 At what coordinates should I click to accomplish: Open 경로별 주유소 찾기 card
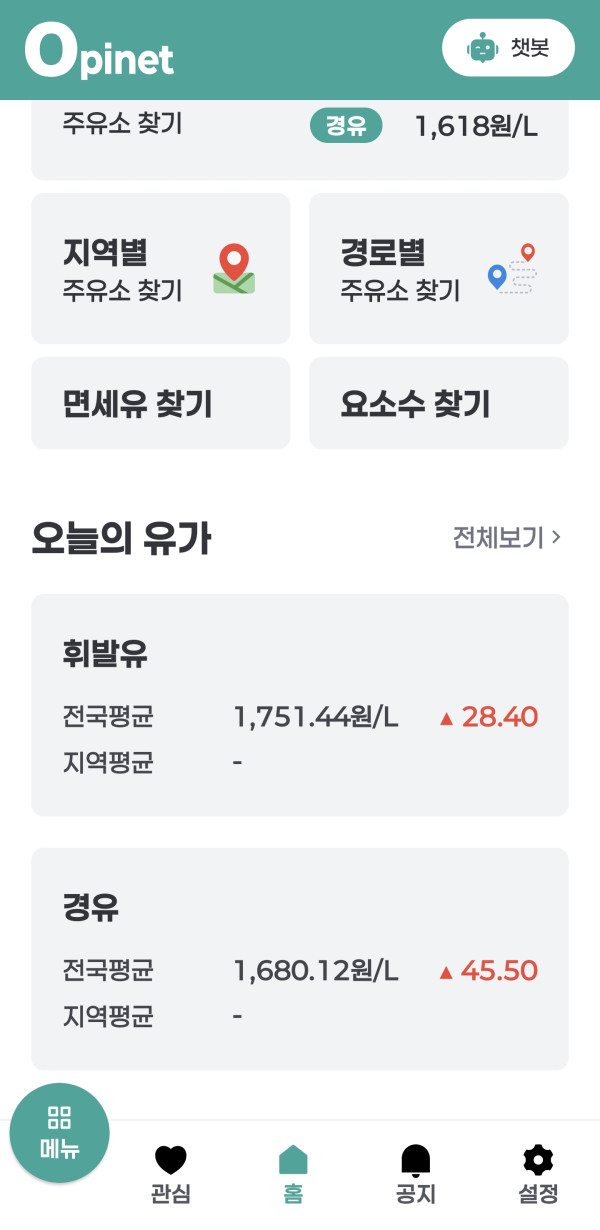click(x=438, y=268)
